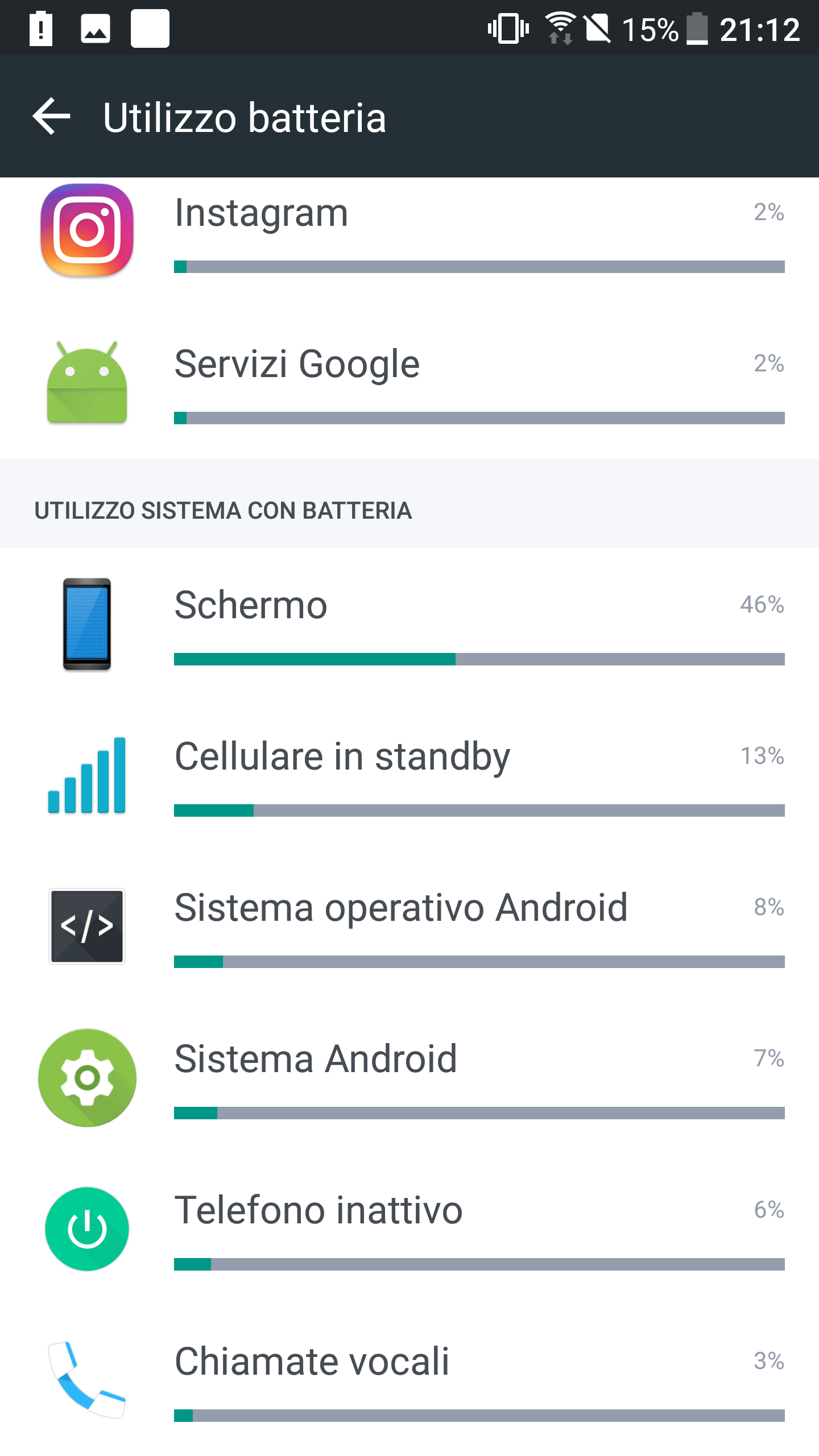Go back from Utilizzo batteria
This screenshot has height=1456, width=819.
point(51,117)
